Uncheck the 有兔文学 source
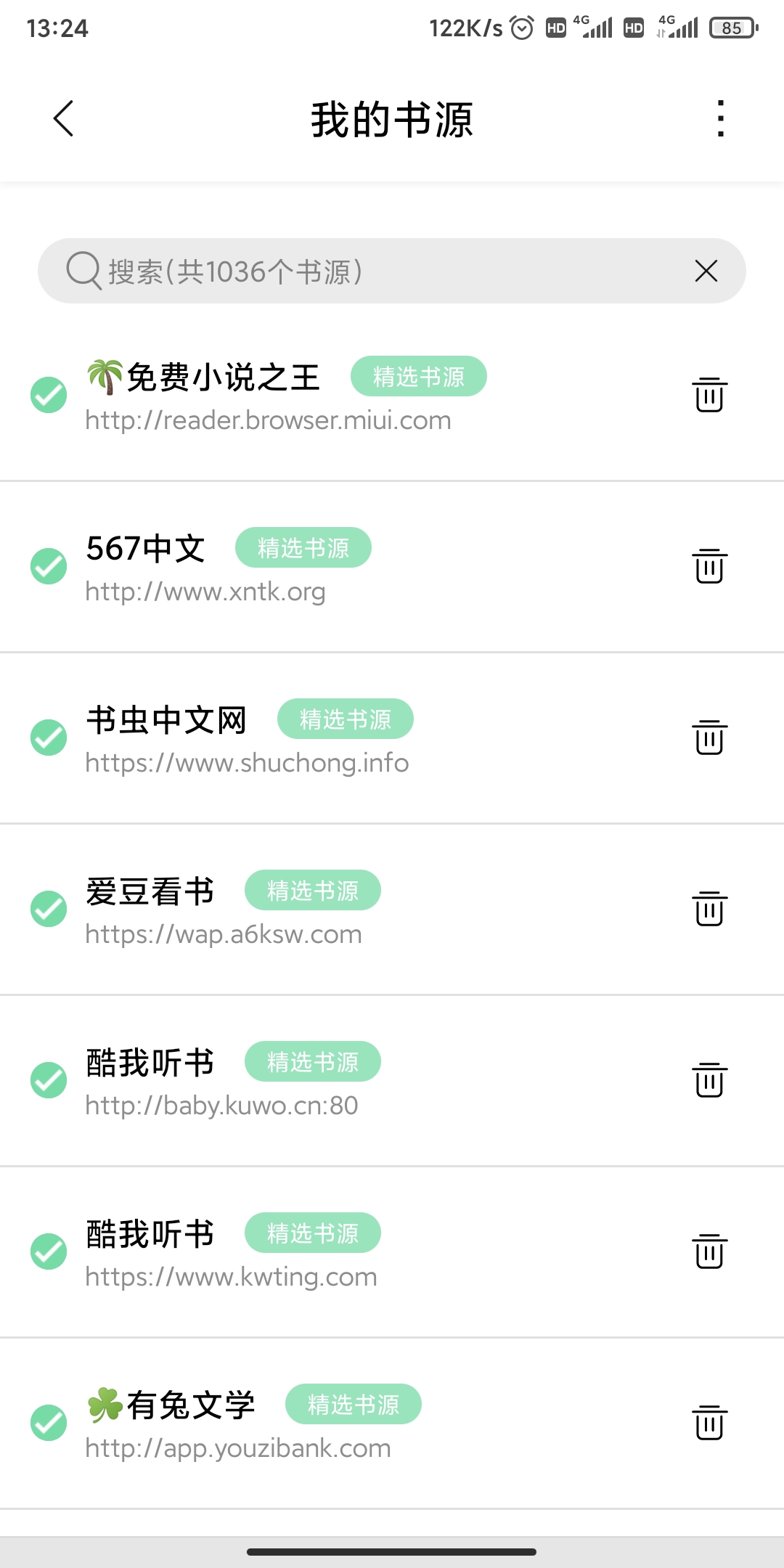The height and width of the screenshot is (1568, 784). click(x=49, y=1423)
